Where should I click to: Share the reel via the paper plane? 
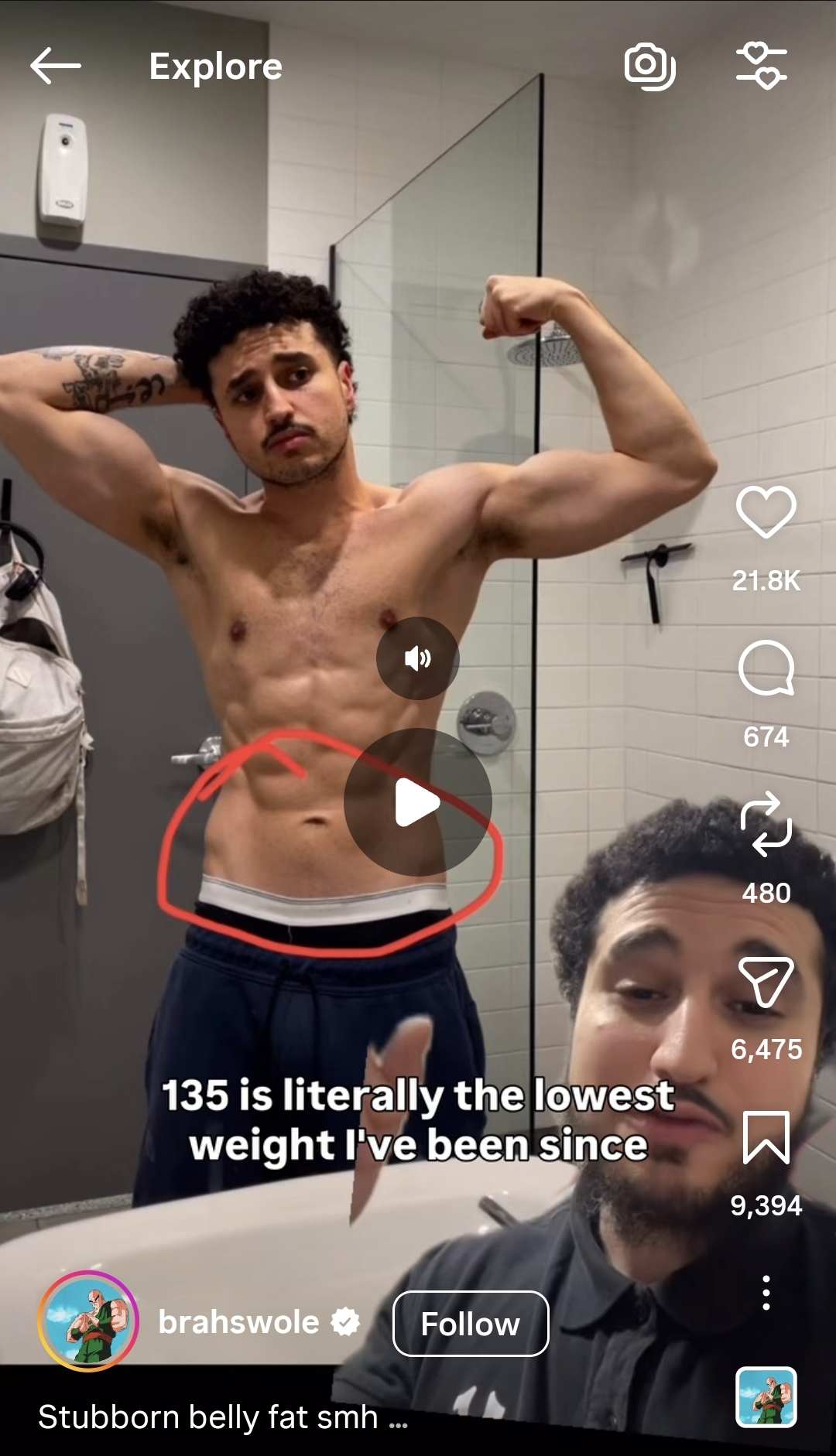[766, 981]
